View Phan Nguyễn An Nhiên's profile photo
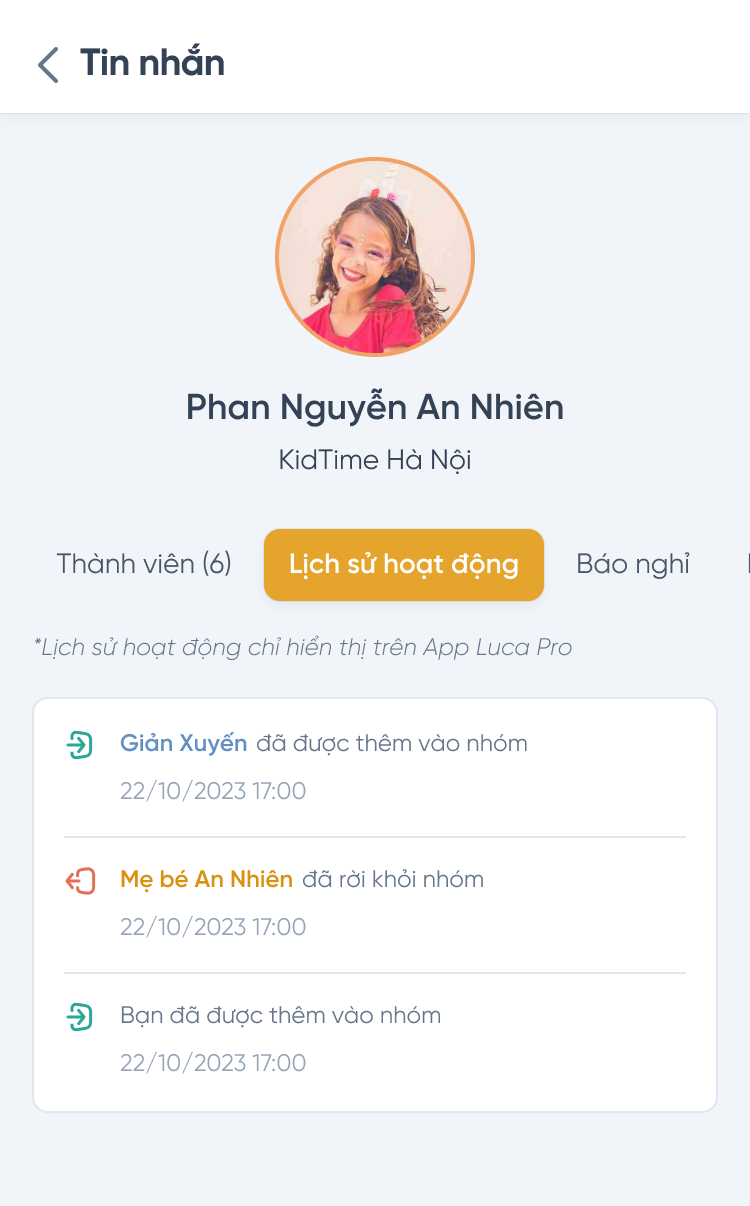Viewport: 750px width, 1206px height. pos(375,257)
